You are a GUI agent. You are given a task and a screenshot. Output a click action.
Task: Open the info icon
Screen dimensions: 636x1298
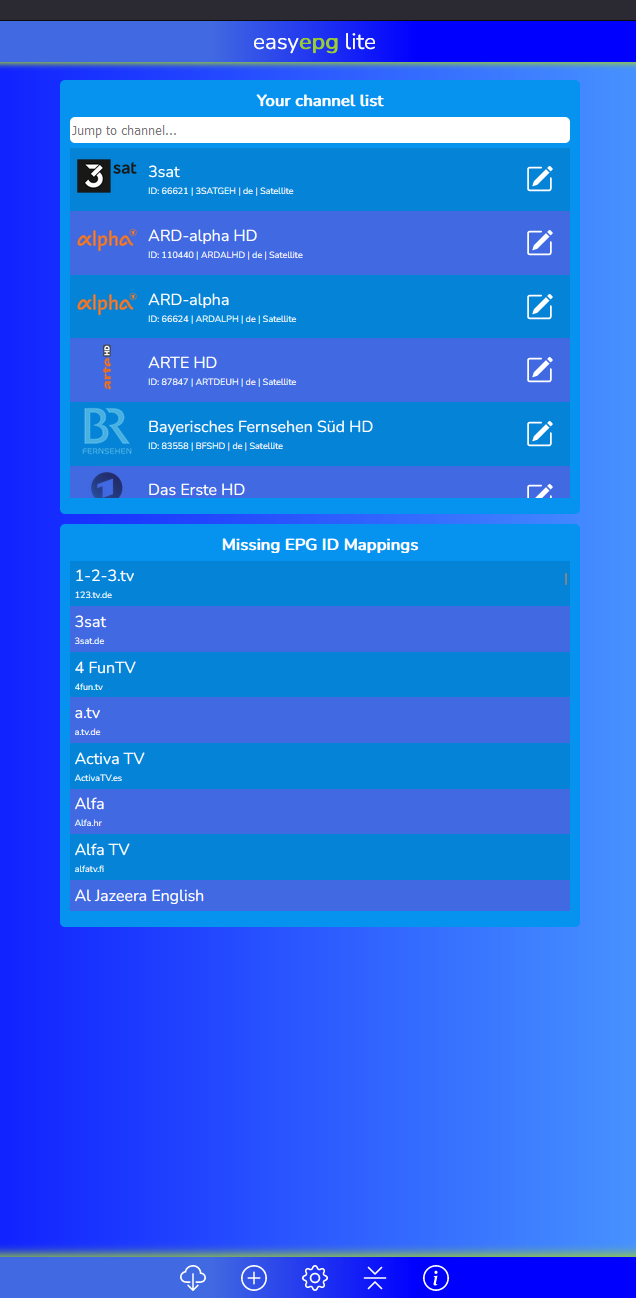tap(436, 1277)
